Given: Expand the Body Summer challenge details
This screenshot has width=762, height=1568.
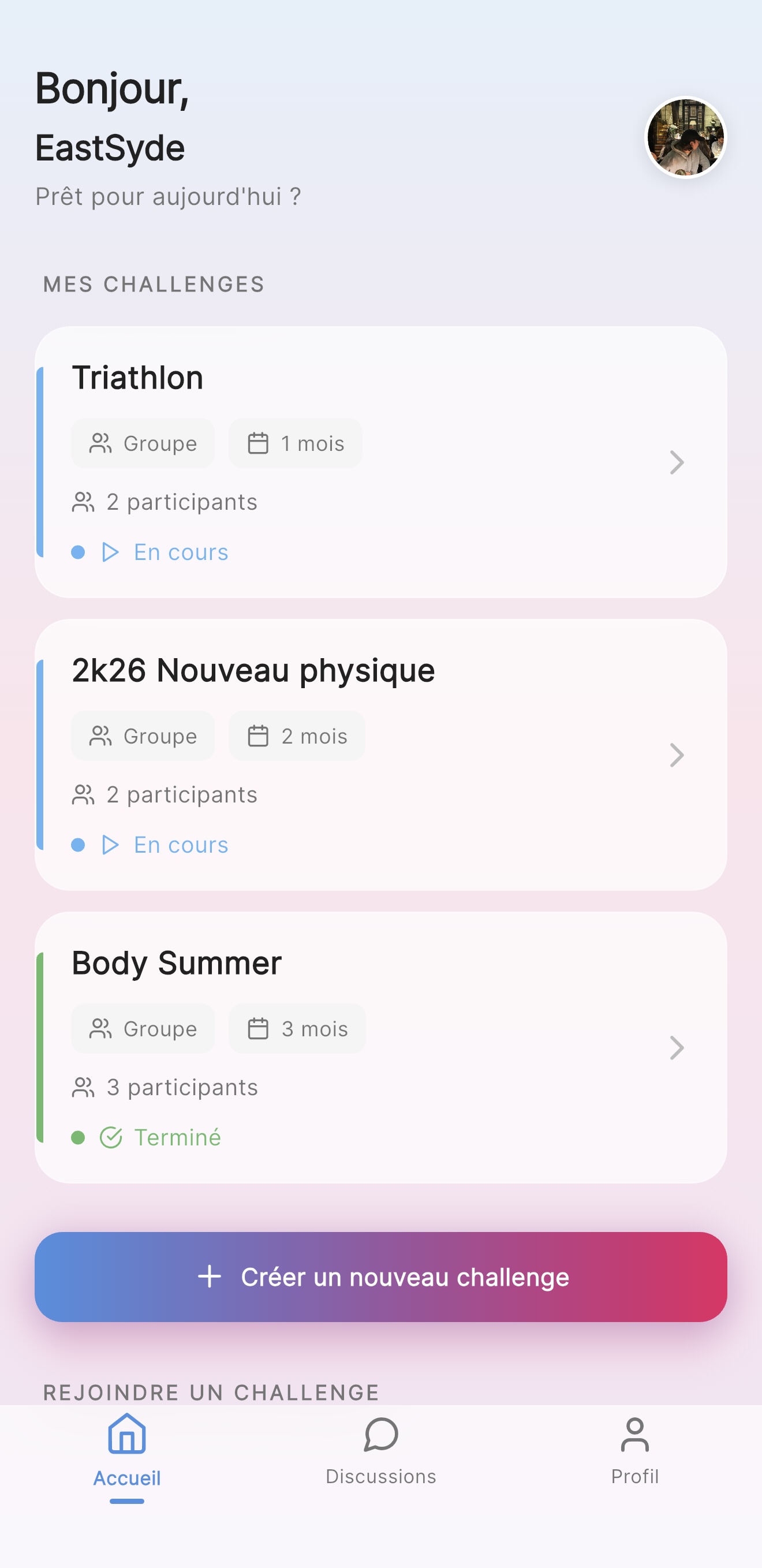Looking at the screenshot, I should point(677,1048).
